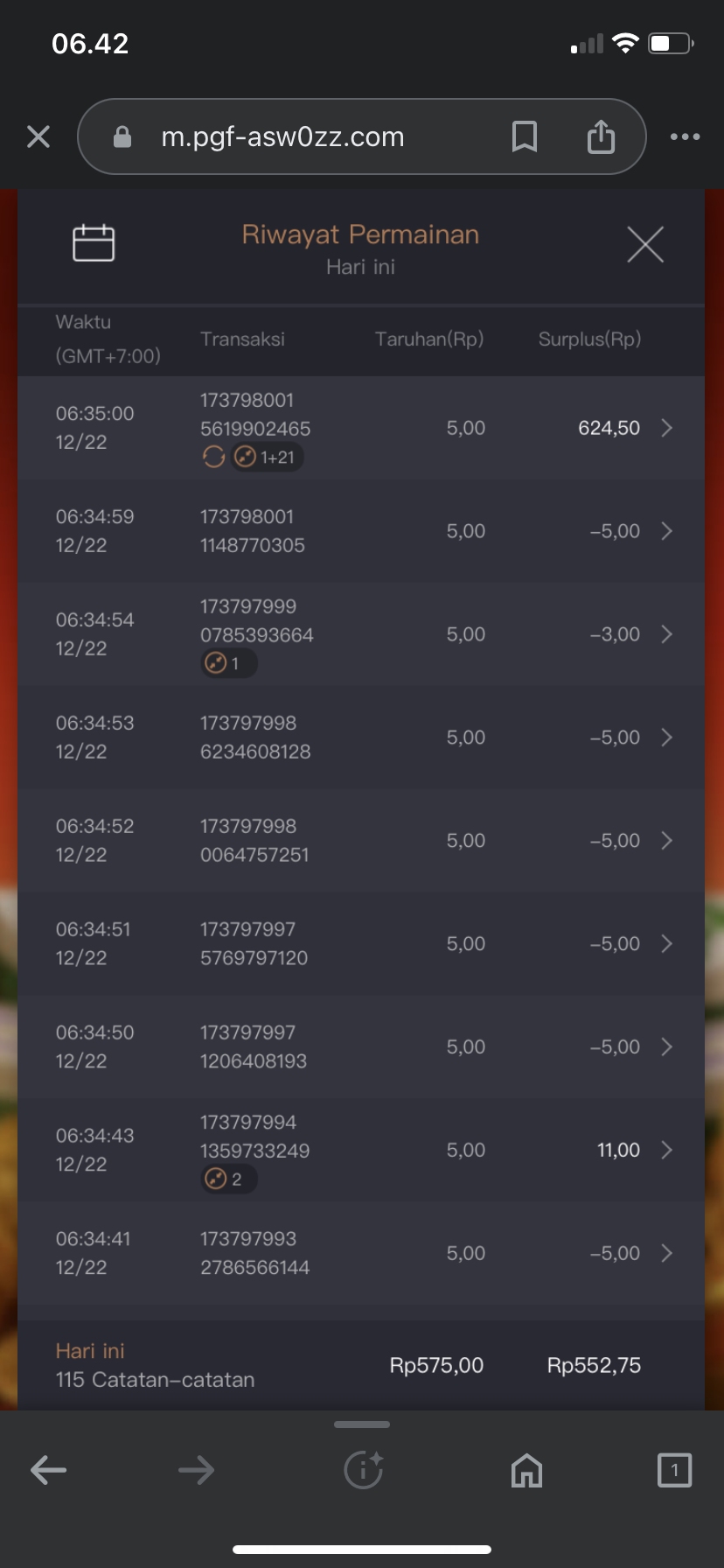Image resolution: width=724 pixels, height=1568 pixels.
Task: Go to the browser home page
Action: (x=526, y=1470)
